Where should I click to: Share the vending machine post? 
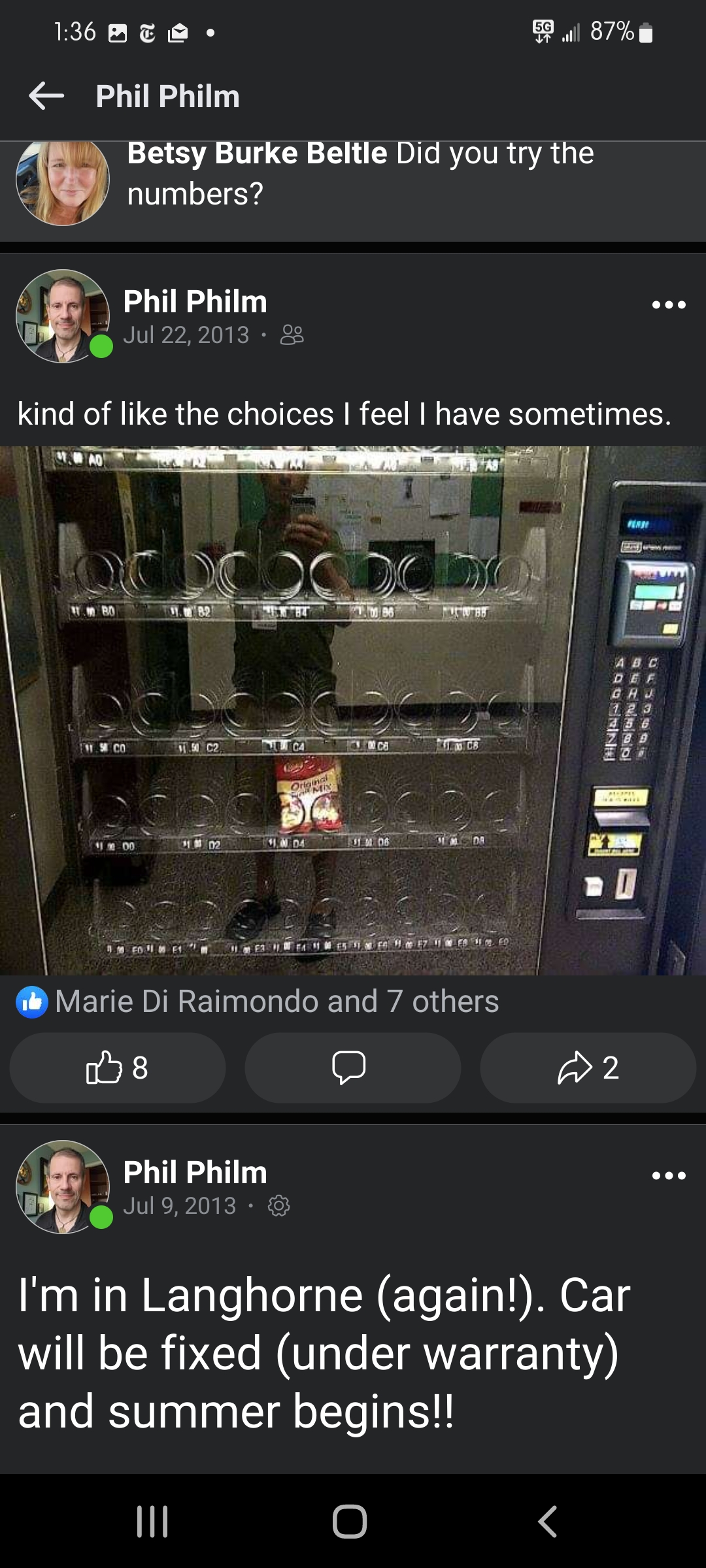[587, 1068]
